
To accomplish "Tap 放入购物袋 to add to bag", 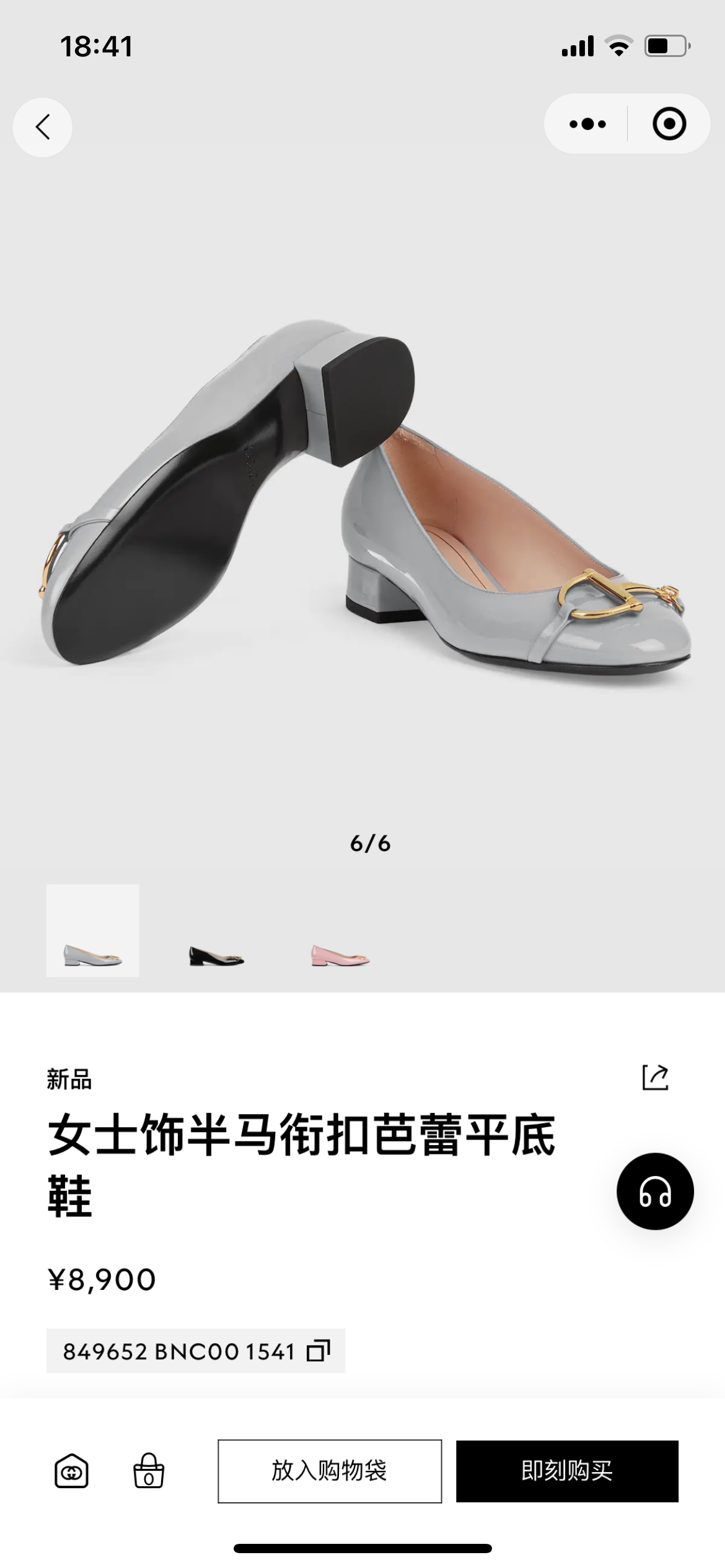I will [330, 1471].
